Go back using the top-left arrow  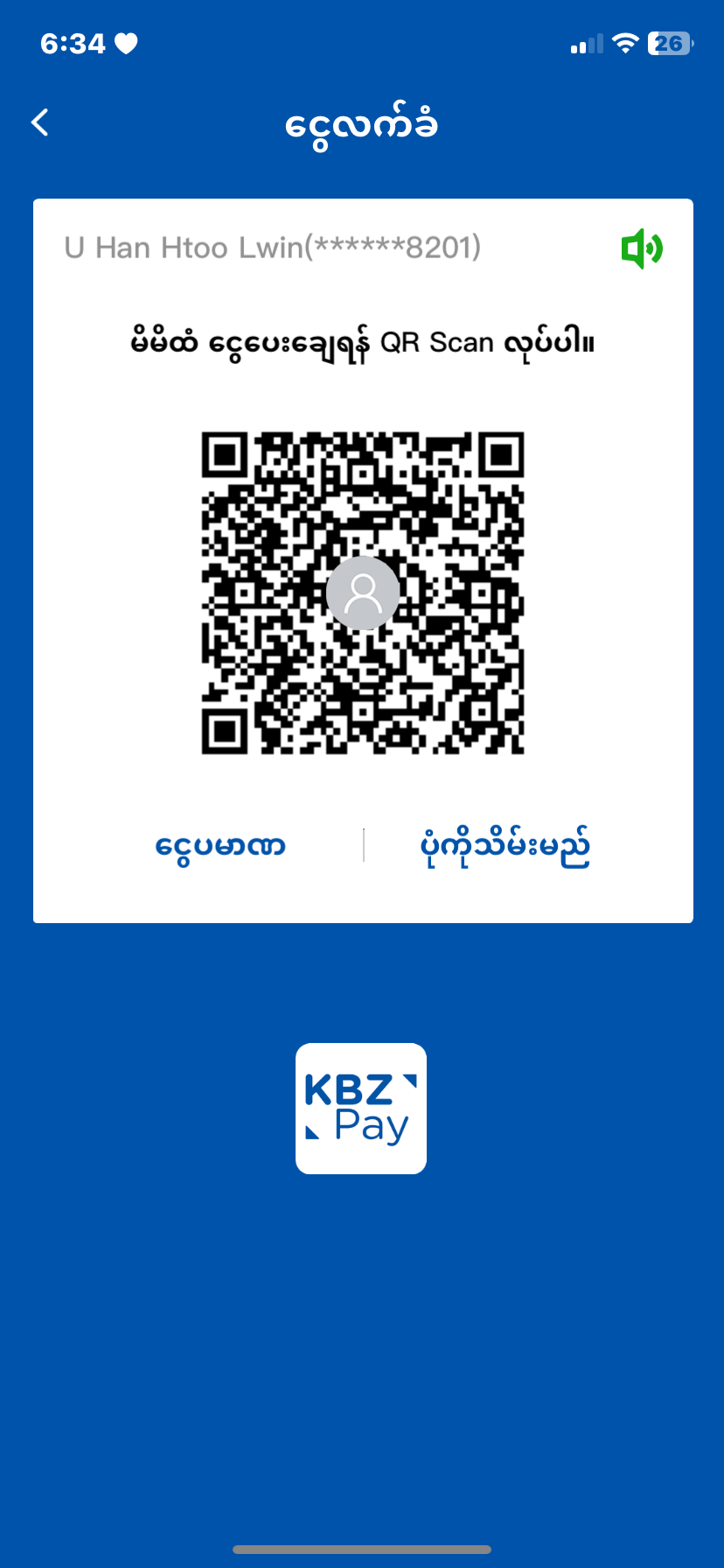click(x=40, y=122)
